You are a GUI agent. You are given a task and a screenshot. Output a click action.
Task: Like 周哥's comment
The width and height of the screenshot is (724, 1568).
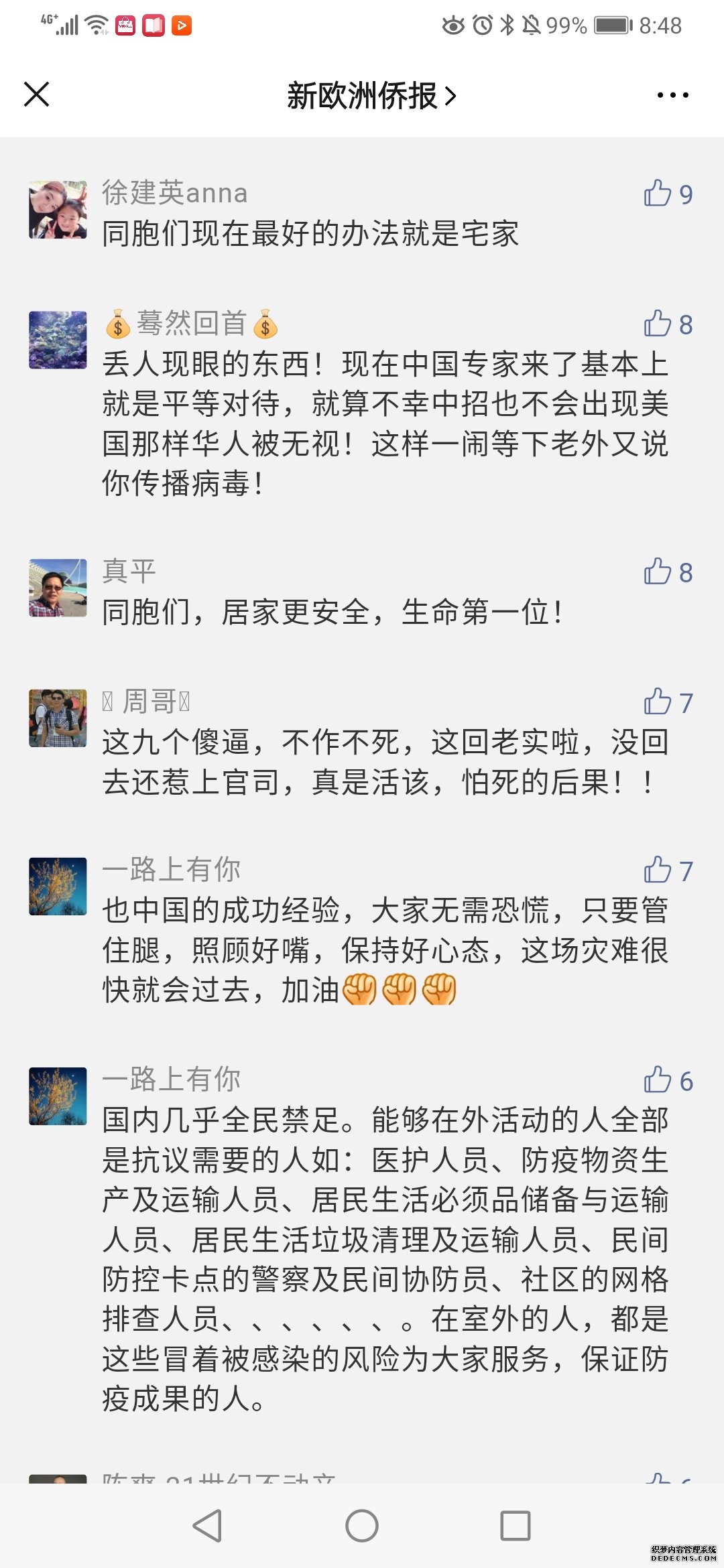point(668,702)
